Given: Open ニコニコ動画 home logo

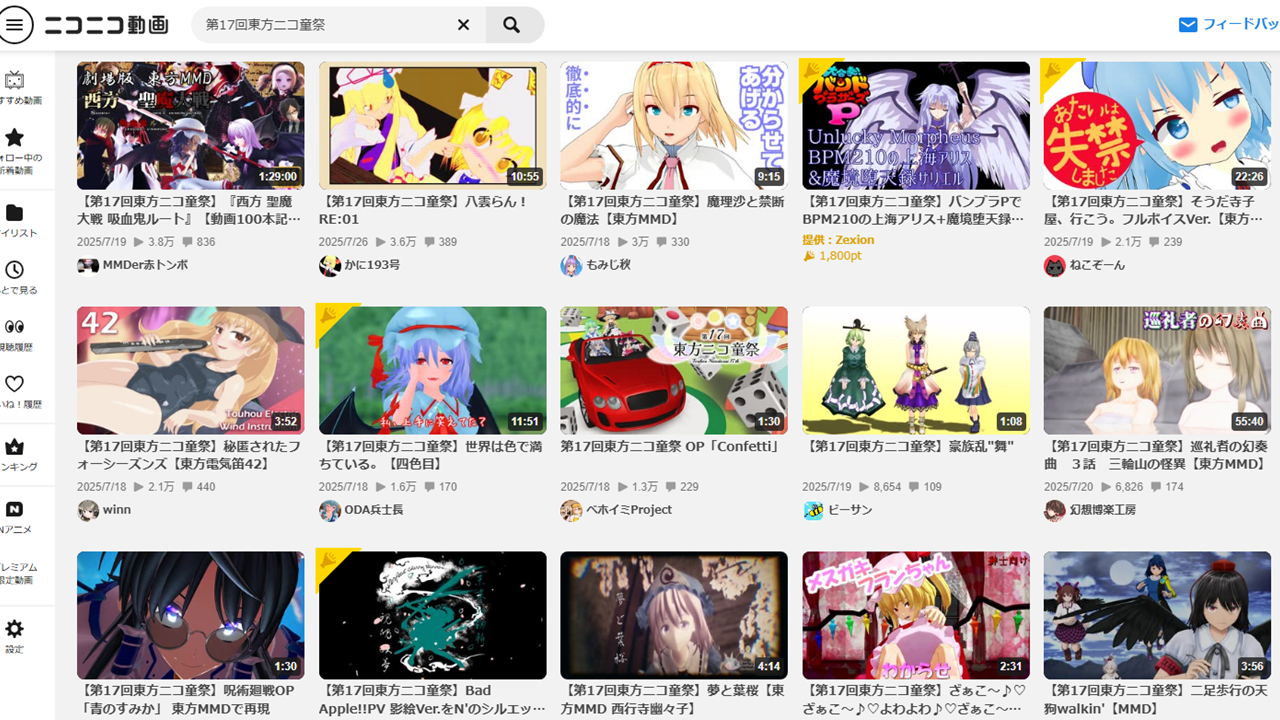Looking at the screenshot, I should [106, 25].
